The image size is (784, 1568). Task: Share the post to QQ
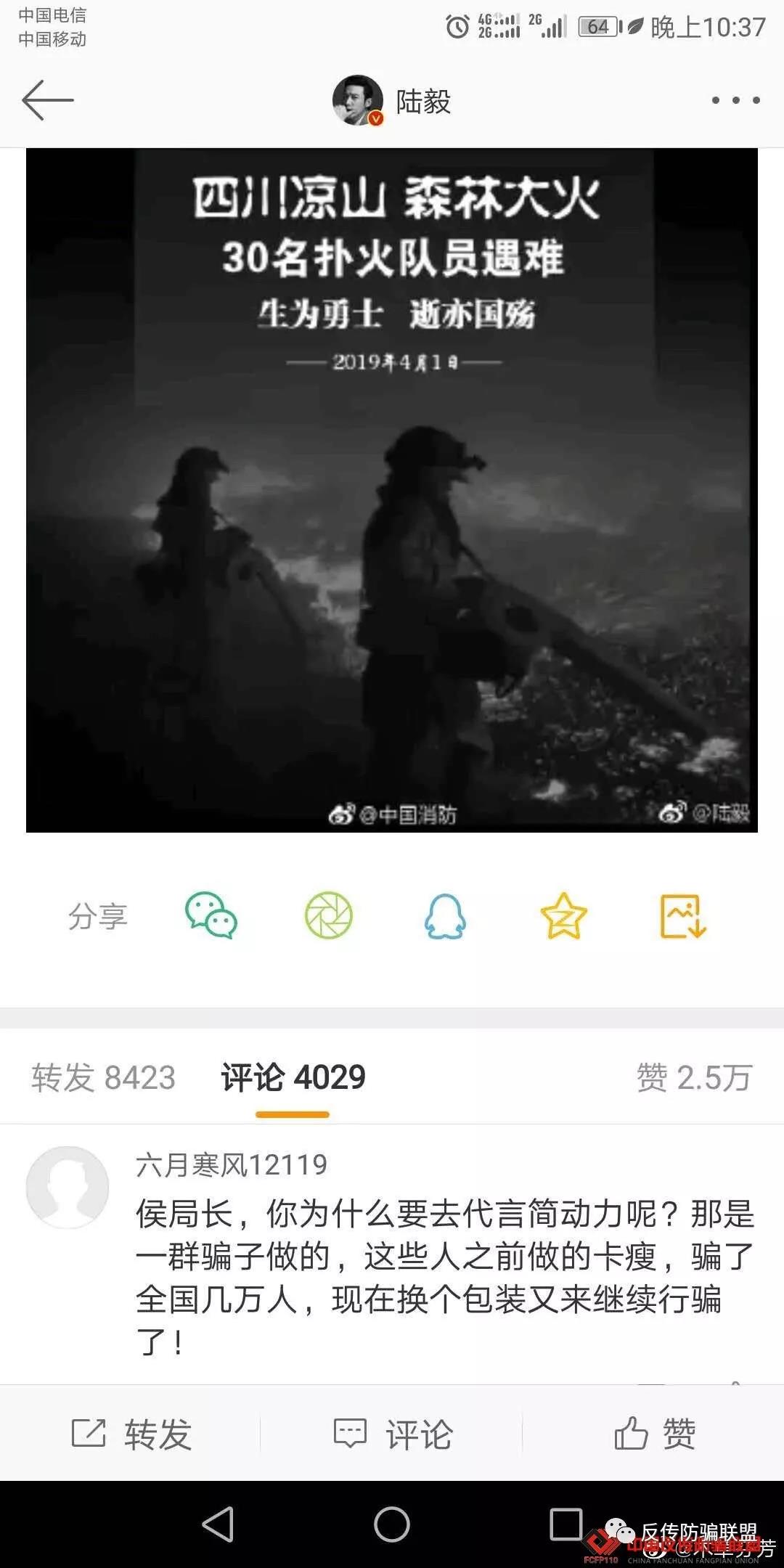445,915
